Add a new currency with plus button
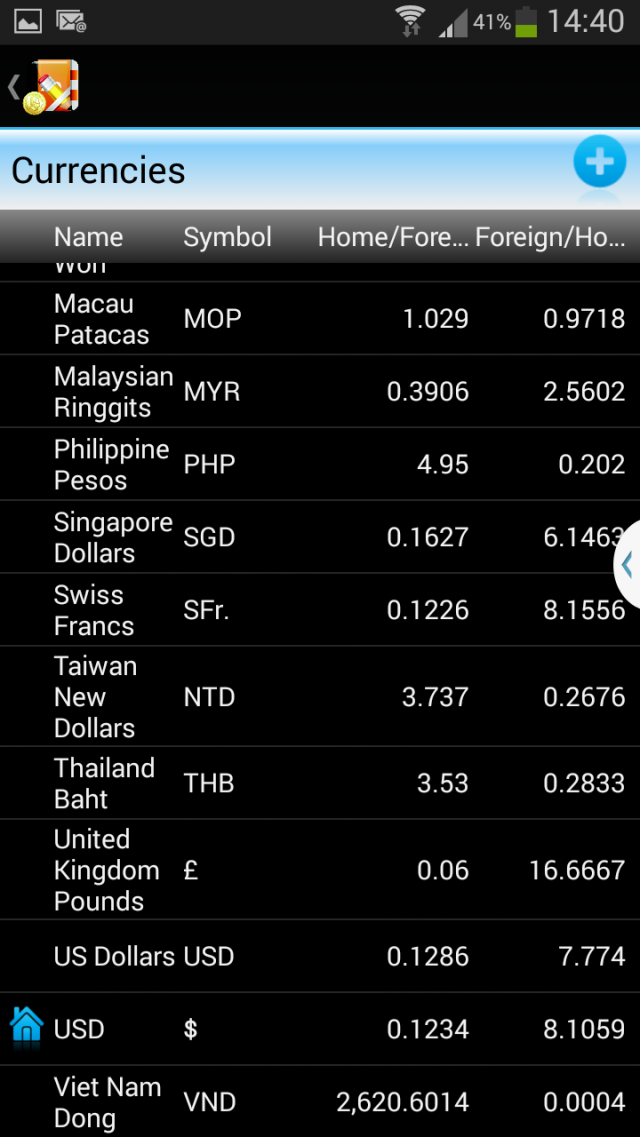The height and width of the screenshot is (1138, 640). point(599,162)
